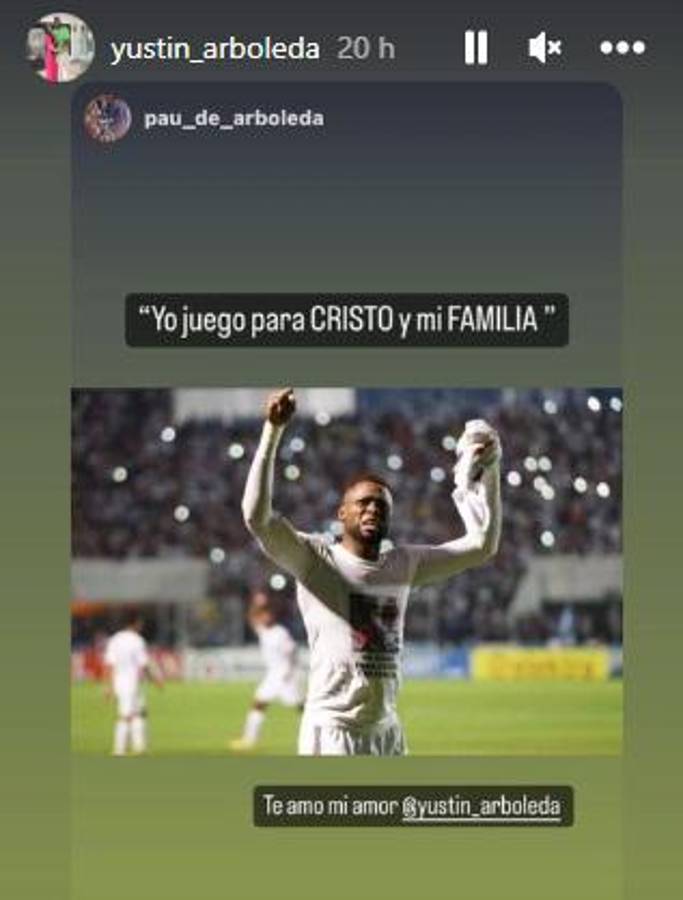Unmute the story audio
Viewport: 683px width, 900px height.
544,47
